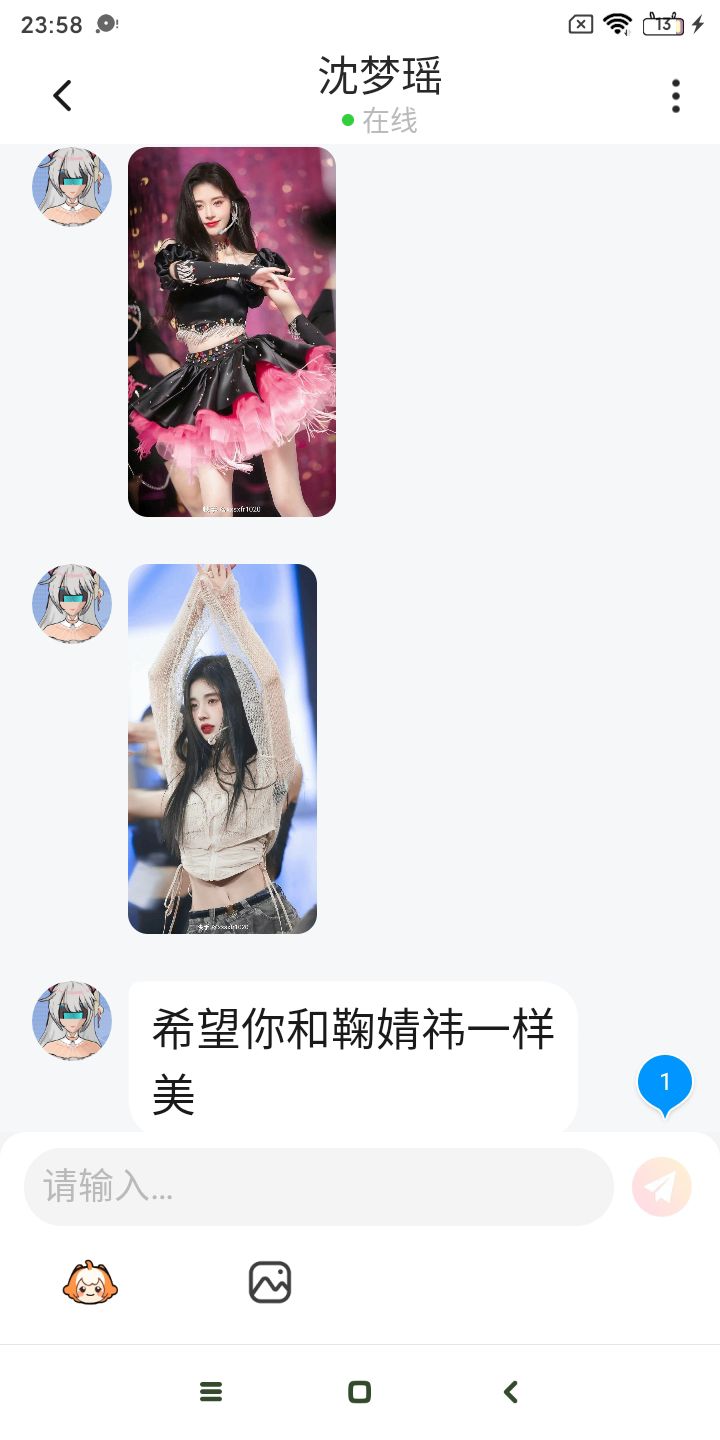Open the recent apps view
This screenshot has width=720, height=1440.
pyautogui.click(x=211, y=1392)
